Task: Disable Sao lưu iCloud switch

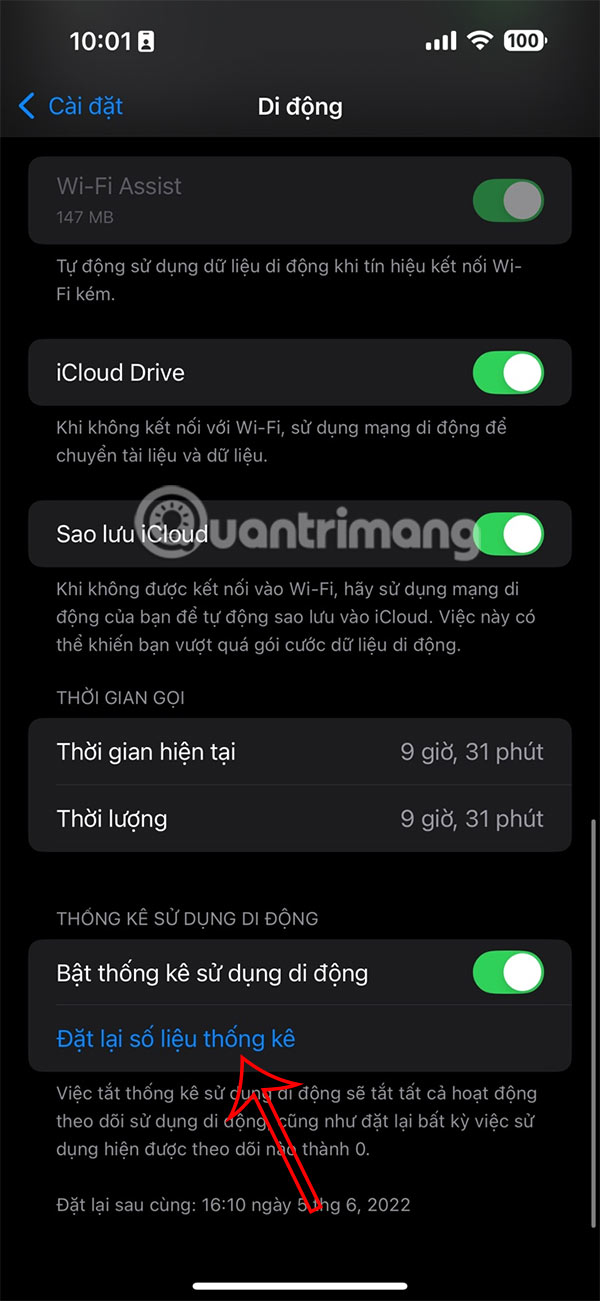Action: tap(508, 534)
